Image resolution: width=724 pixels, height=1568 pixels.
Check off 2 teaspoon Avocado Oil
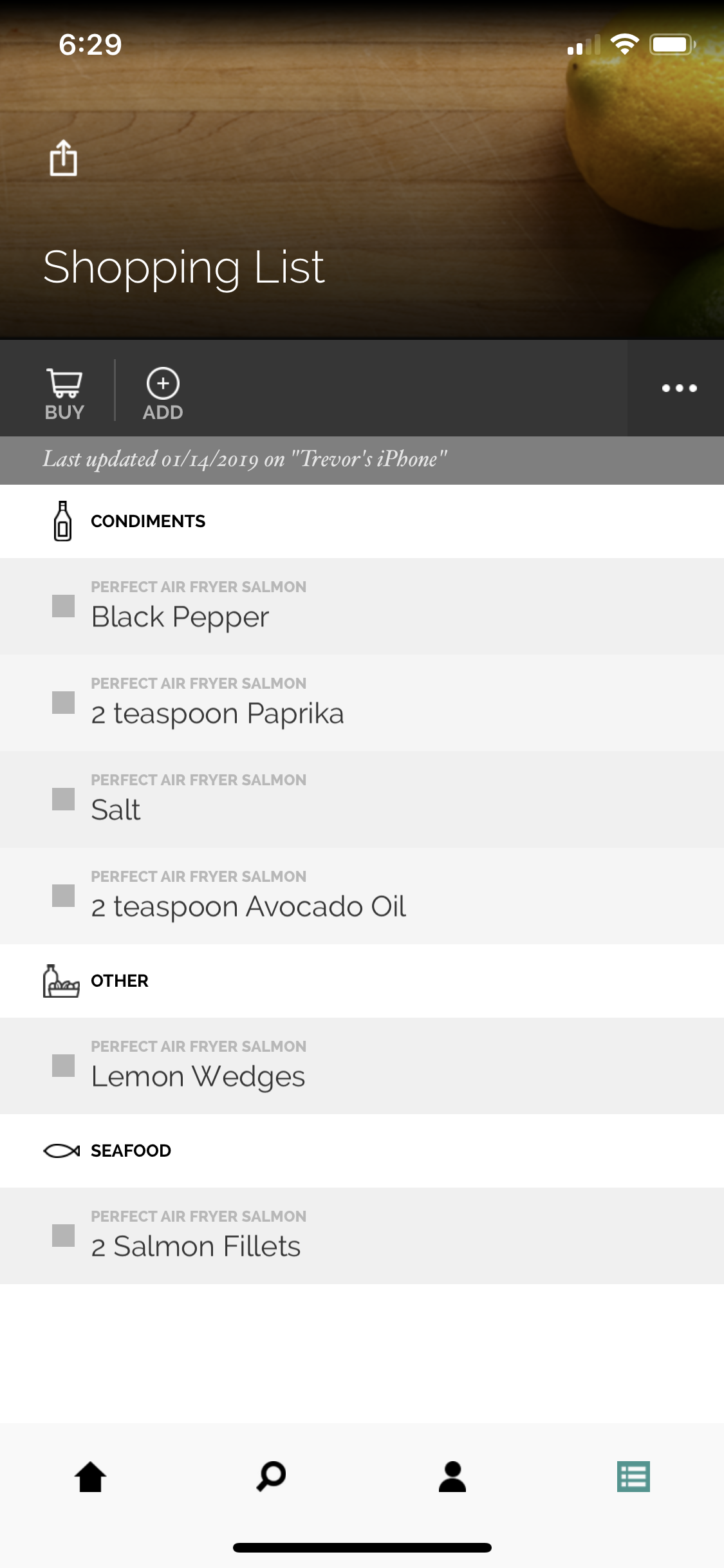click(63, 895)
